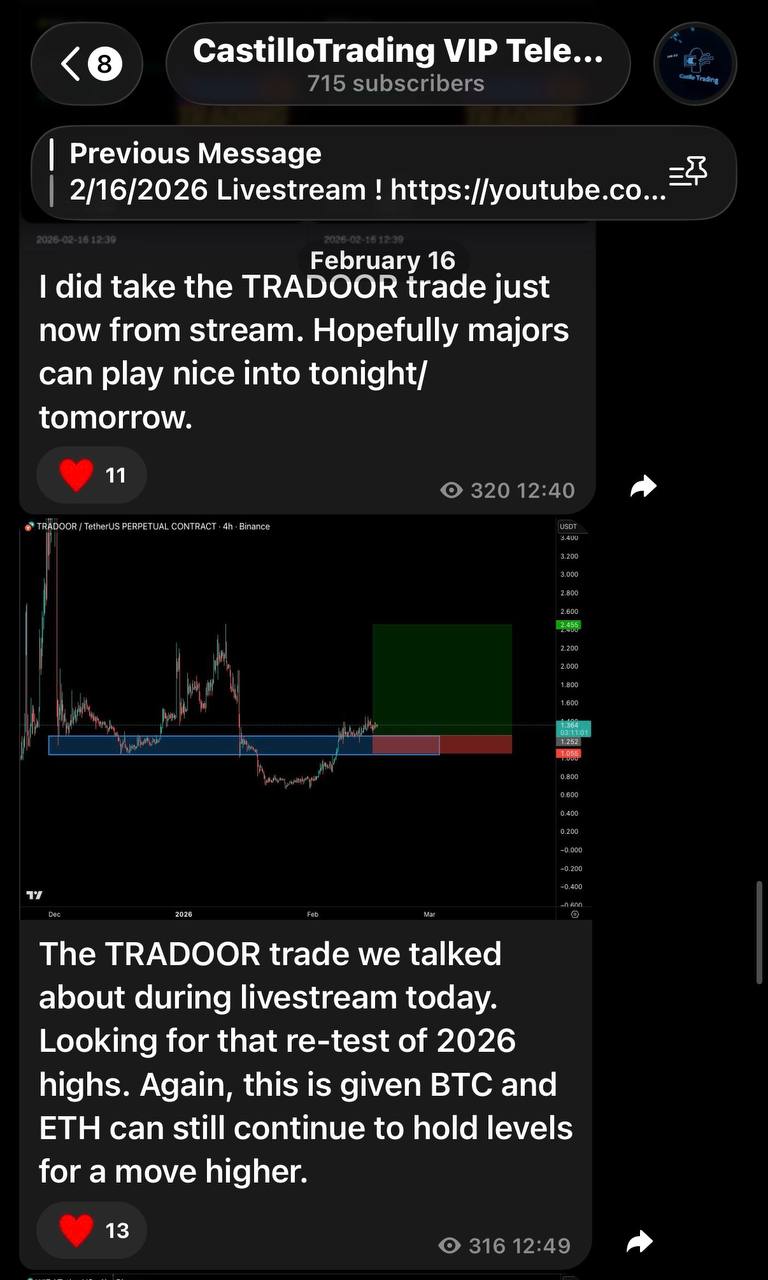The image size is (768, 1280).
Task: Go back to the chat list
Action: 87,65
